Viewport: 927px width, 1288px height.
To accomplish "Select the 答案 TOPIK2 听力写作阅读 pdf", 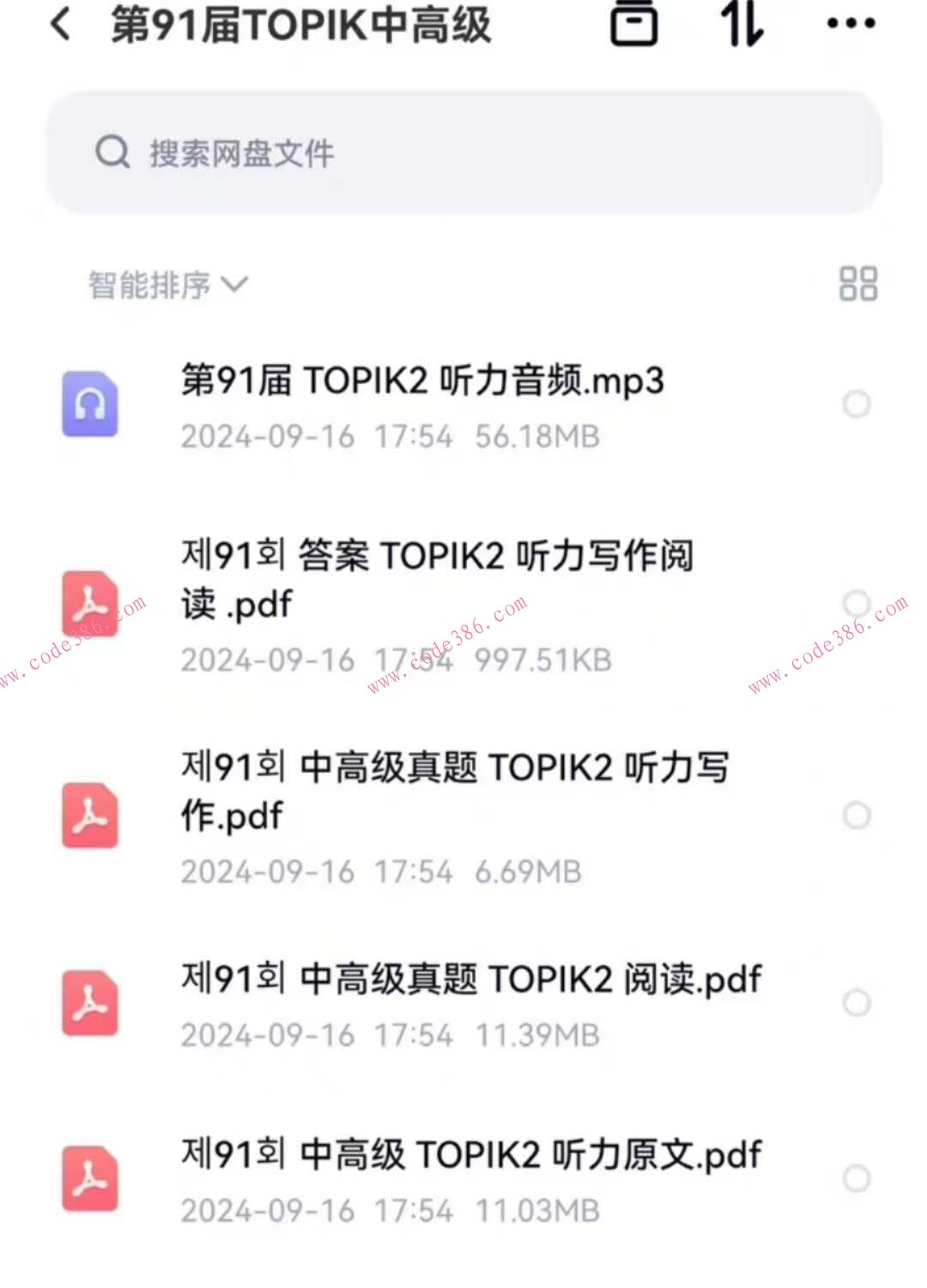I will 857,604.
